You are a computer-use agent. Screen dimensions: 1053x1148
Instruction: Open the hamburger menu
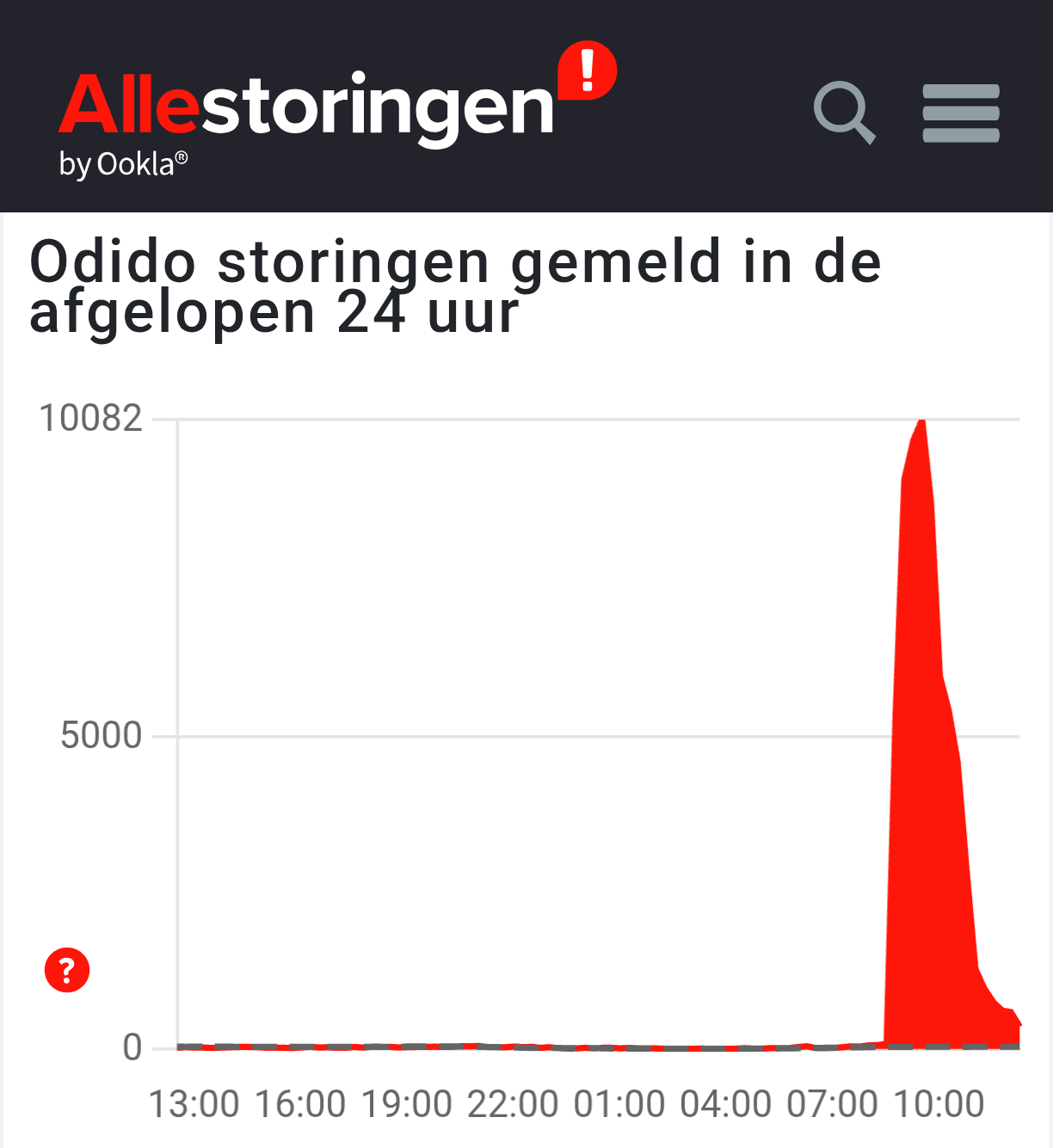tap(960, 113)
